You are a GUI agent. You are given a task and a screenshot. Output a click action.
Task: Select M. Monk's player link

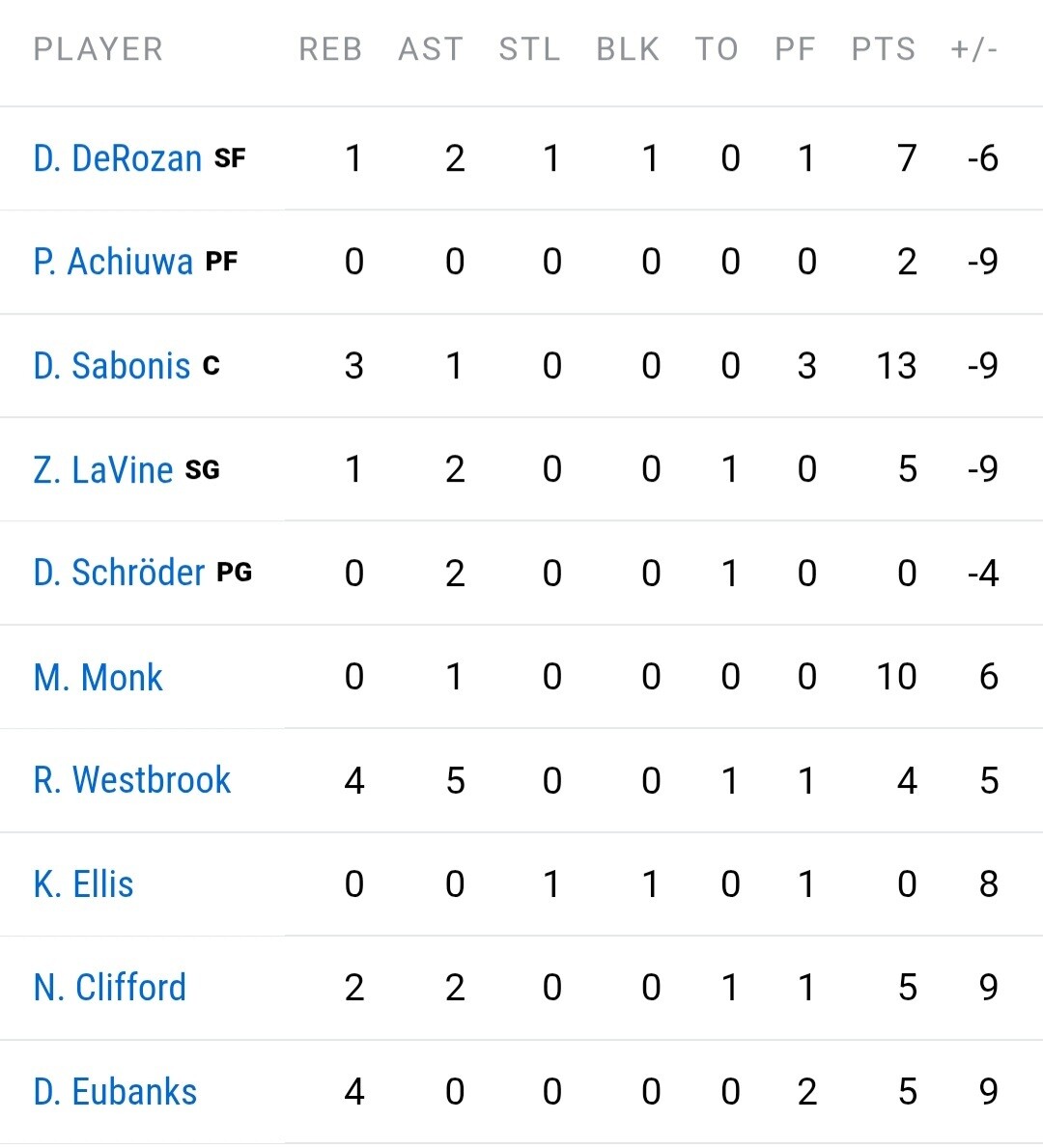pyautogui.click(x=99, y=677)
